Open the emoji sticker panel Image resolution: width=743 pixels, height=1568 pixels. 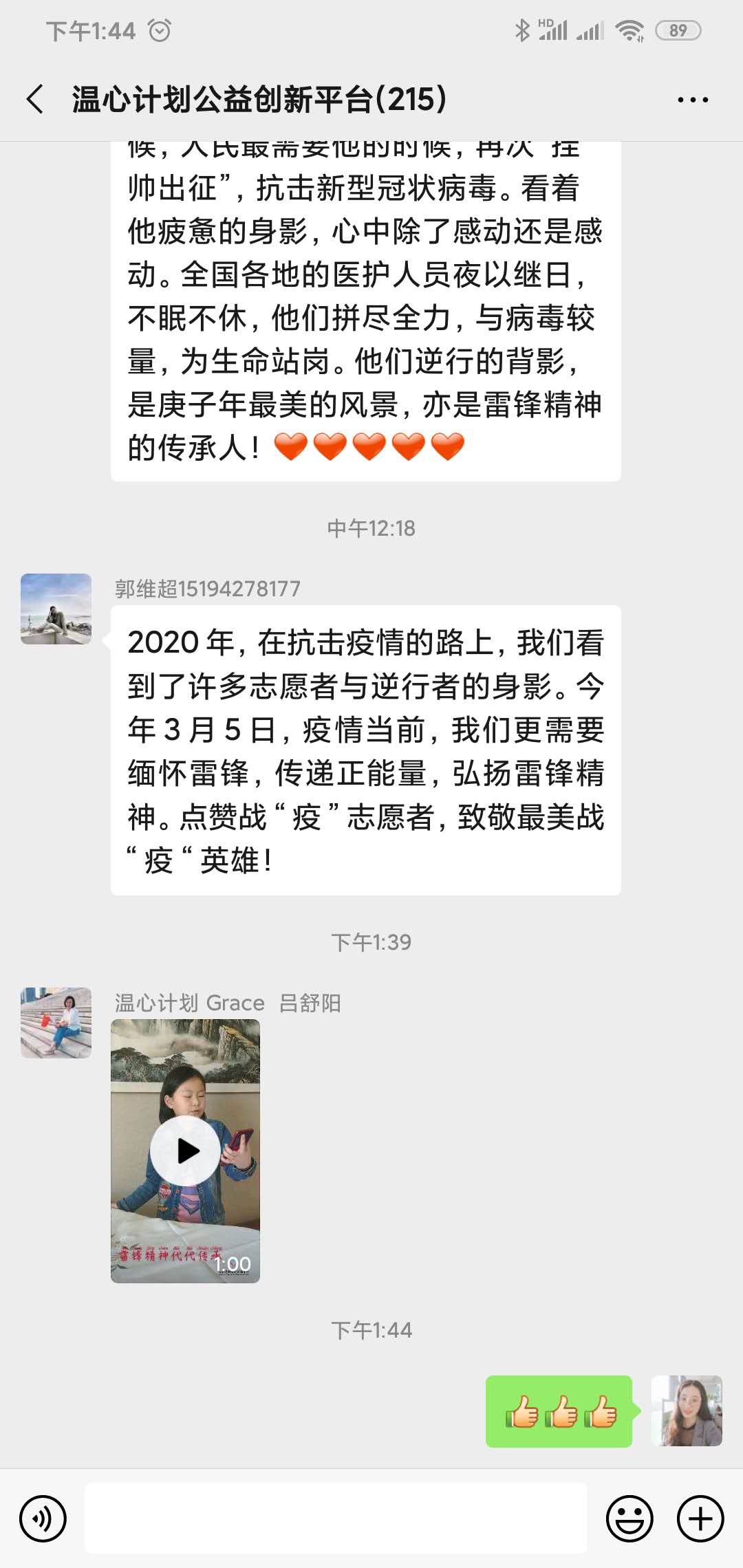tap(629, 1518)
